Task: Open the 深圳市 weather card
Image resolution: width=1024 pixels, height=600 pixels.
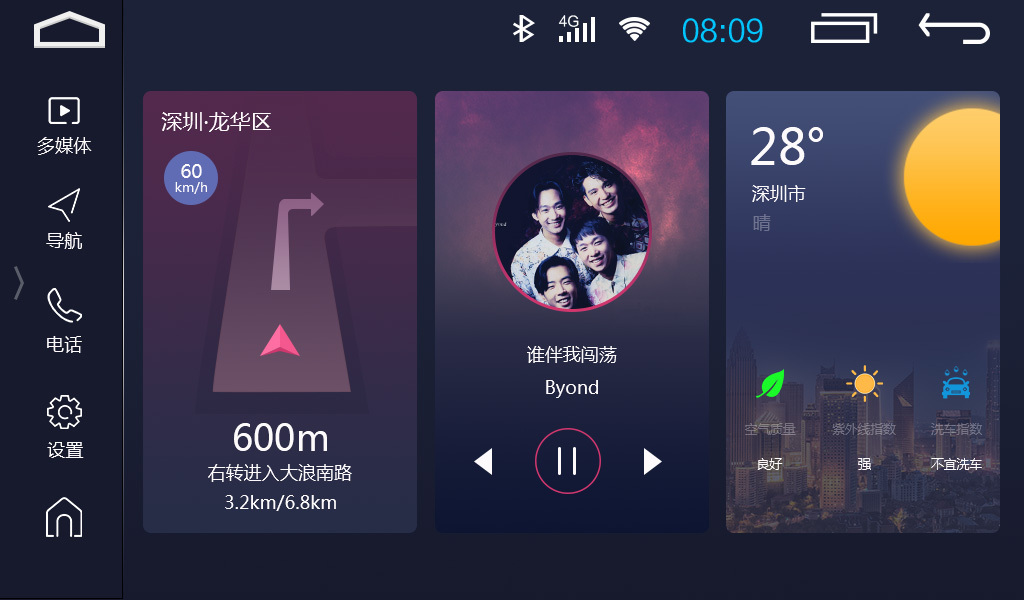Action: coord(862,312)
